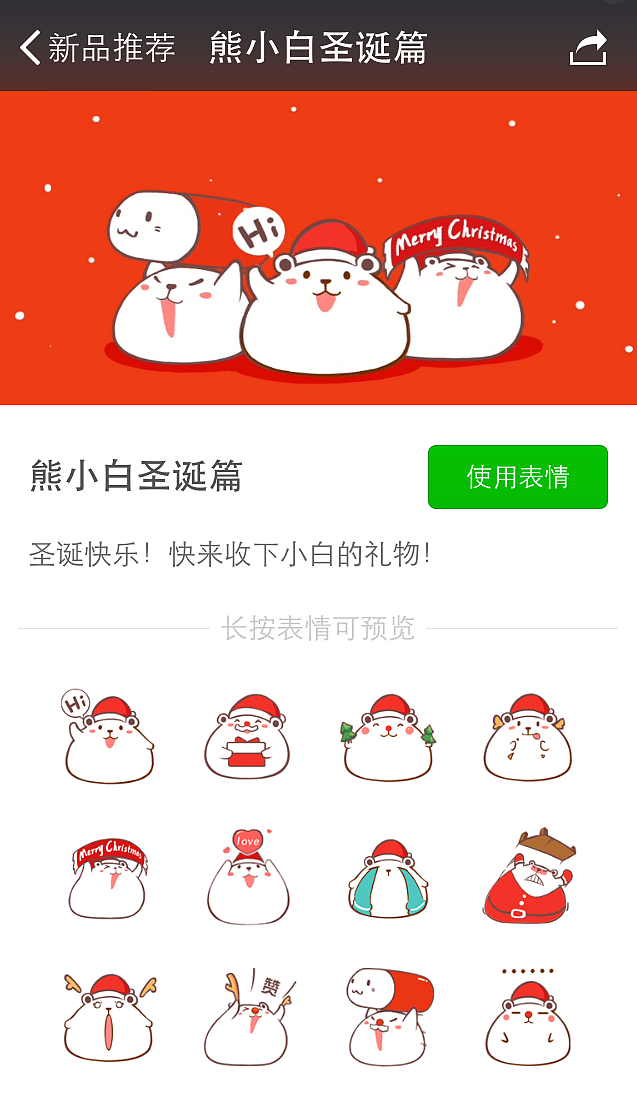
Task: Choose the crying teal tears sticker
Action: coord(388,878)
